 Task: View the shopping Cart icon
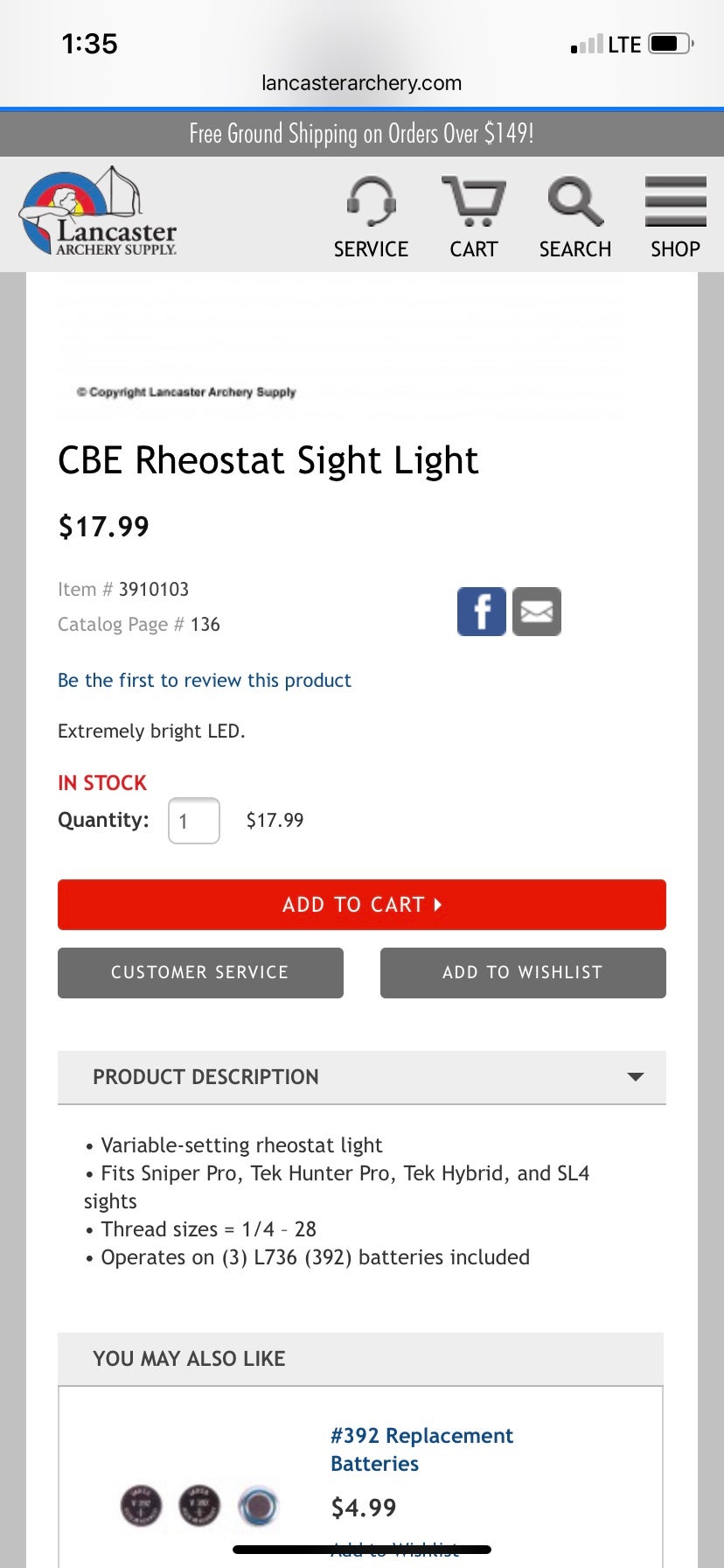pos(473,203)
